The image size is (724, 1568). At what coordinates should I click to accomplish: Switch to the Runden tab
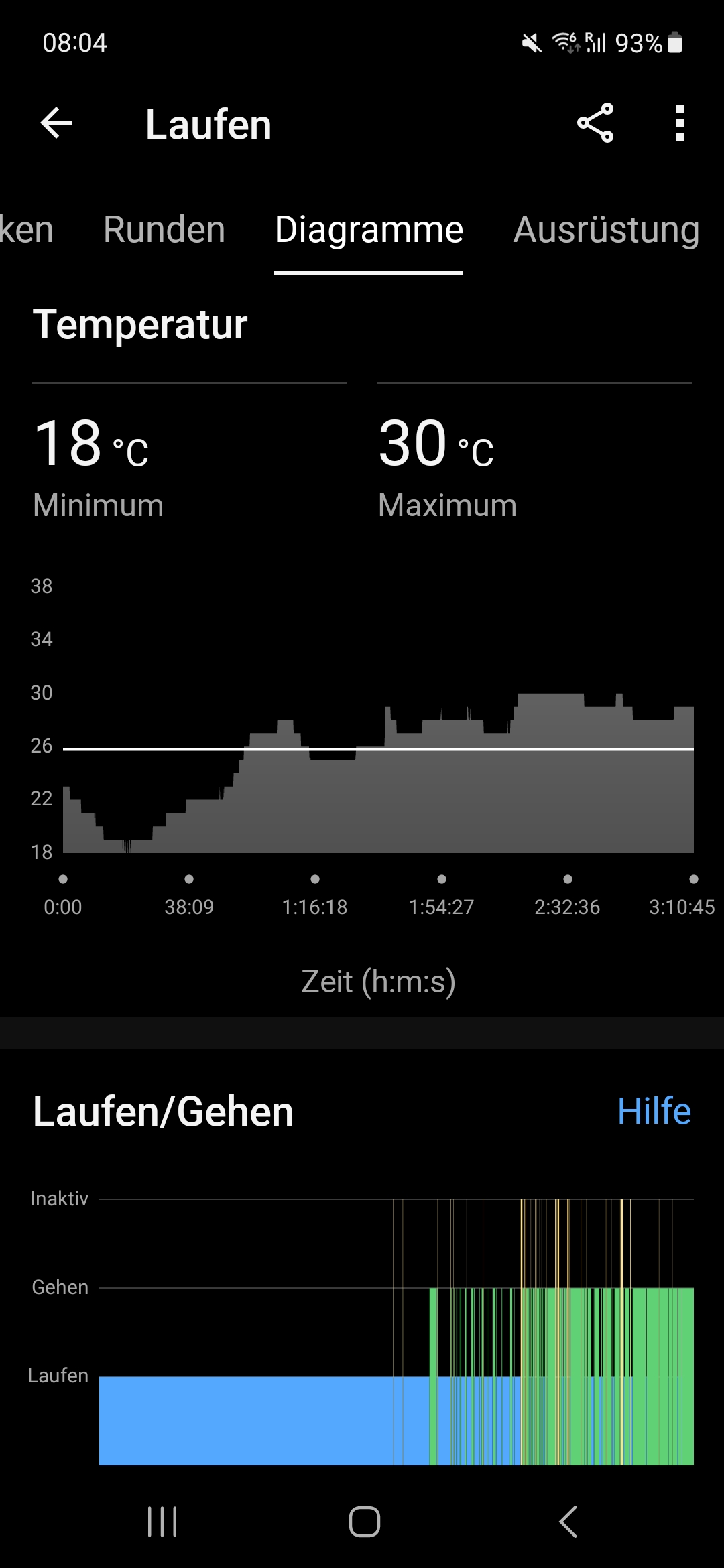[x=164, y=230]
